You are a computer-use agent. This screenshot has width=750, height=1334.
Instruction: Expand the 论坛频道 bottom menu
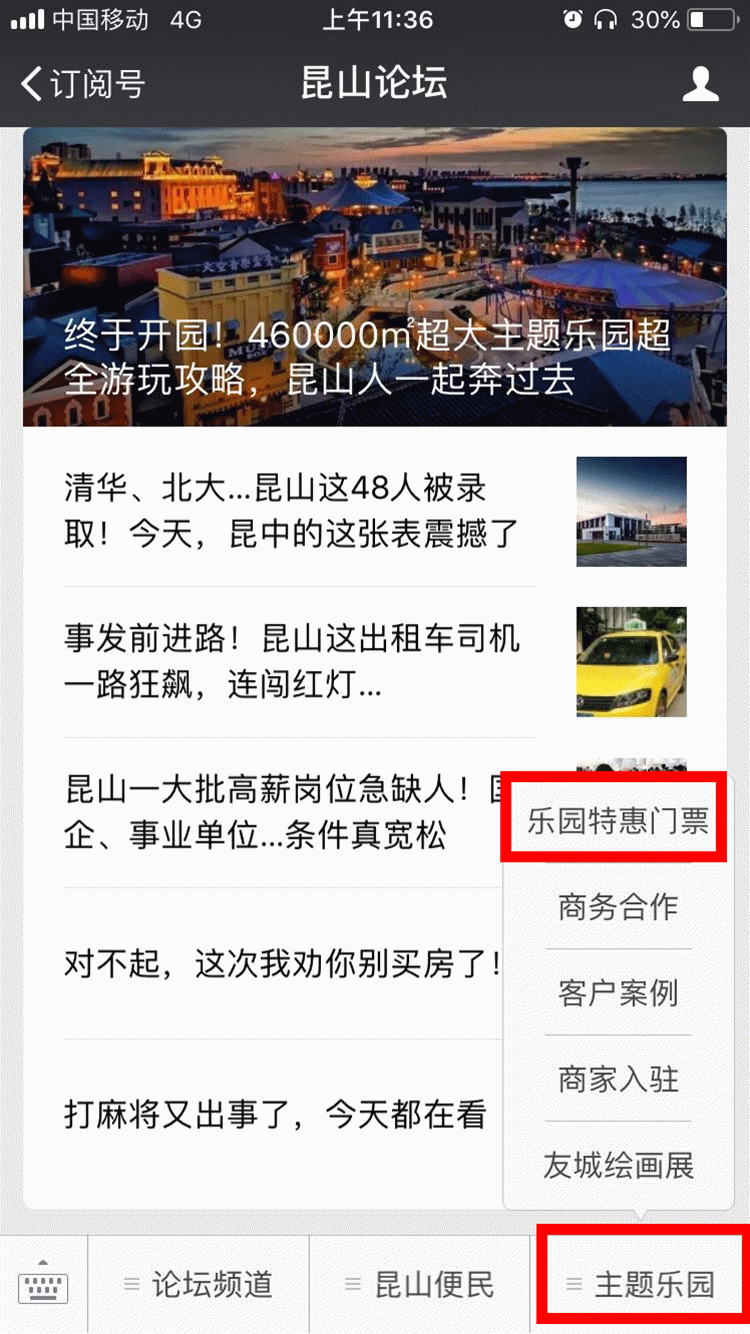click(198, 1285)
